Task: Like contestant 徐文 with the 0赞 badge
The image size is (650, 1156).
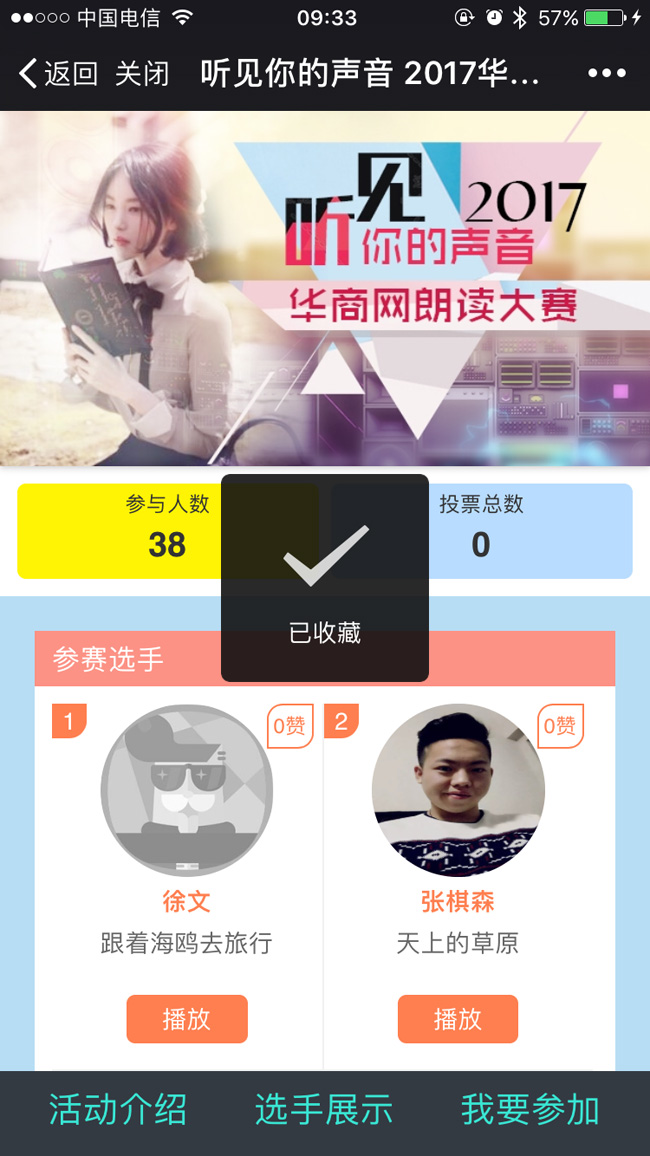Action: [290, 726]
